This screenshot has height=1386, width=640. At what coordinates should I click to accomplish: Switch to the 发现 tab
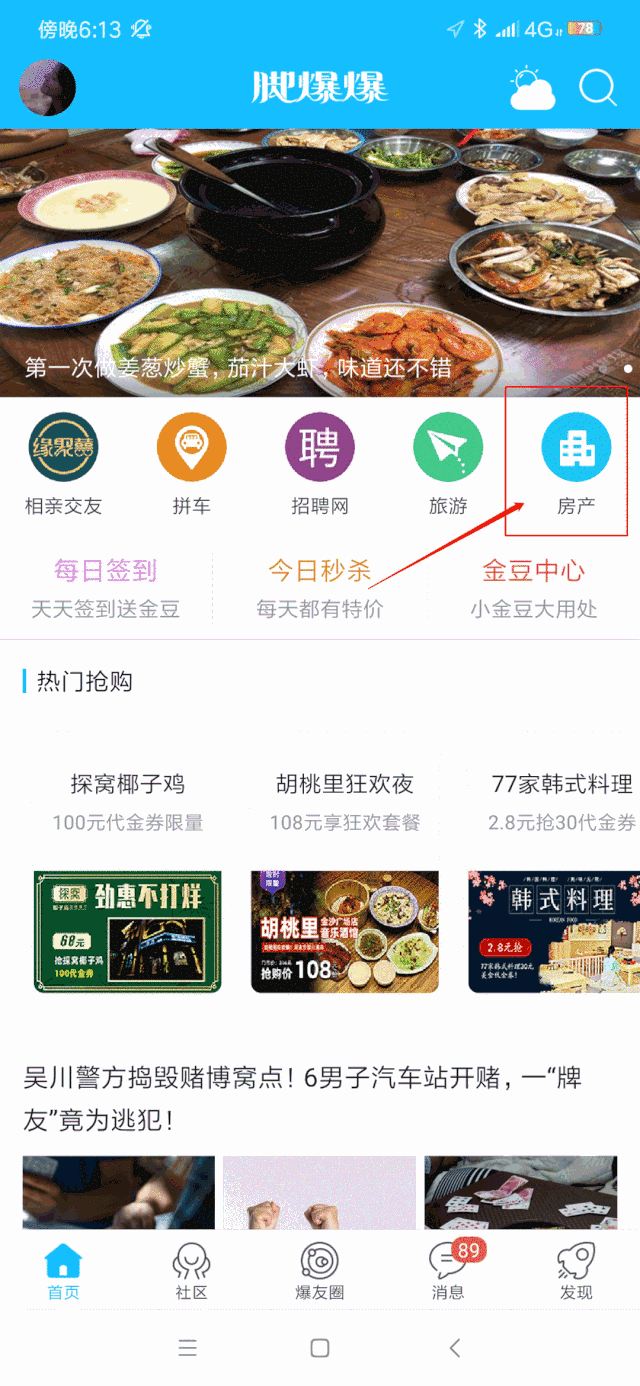(576, 1271)
